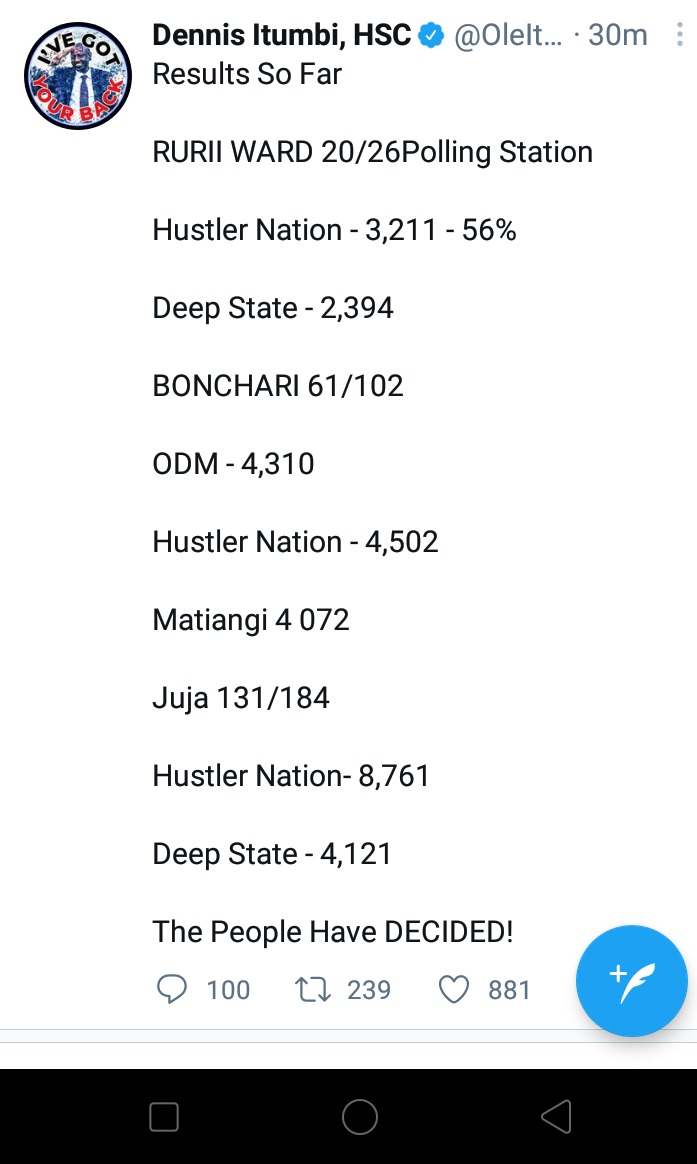Retweet the Results So Far tweet
Viewport: 697px width, 1164px height.
click(x=313, y=990)
